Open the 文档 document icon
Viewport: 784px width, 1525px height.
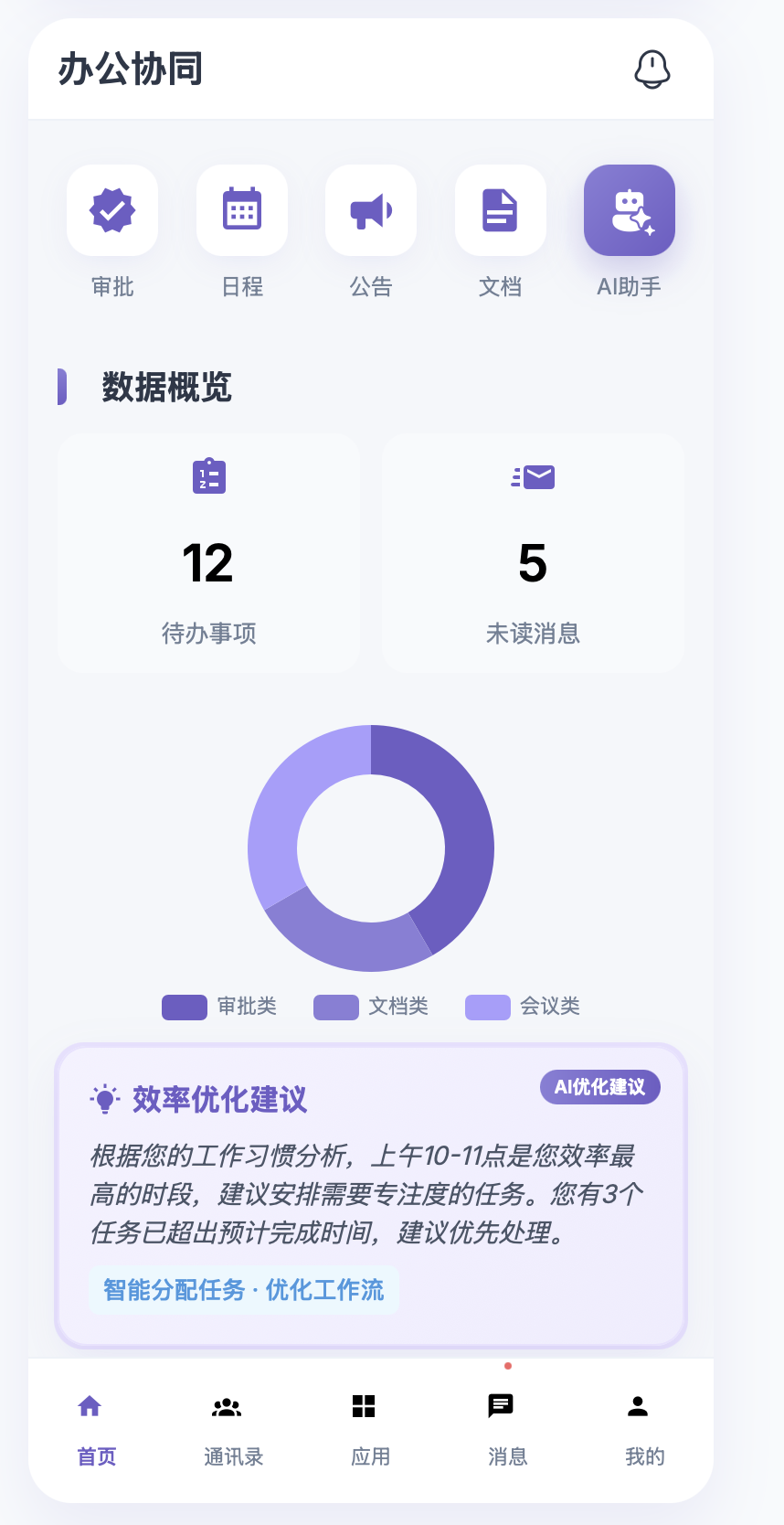coord(500,210)
